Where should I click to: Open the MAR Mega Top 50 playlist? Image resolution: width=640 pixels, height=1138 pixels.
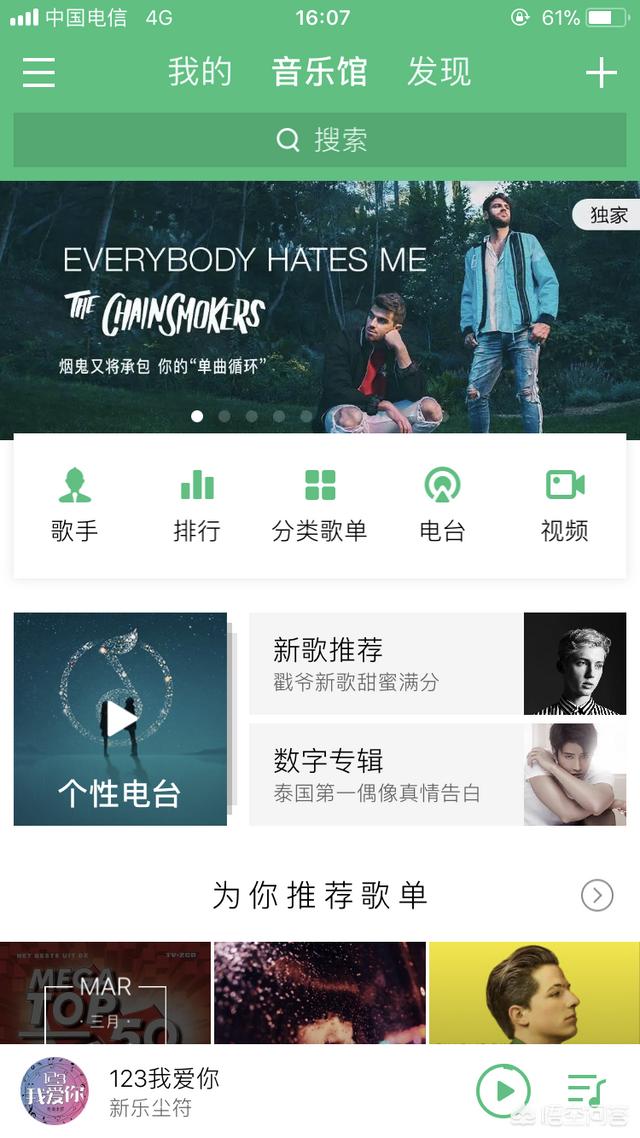105,993
